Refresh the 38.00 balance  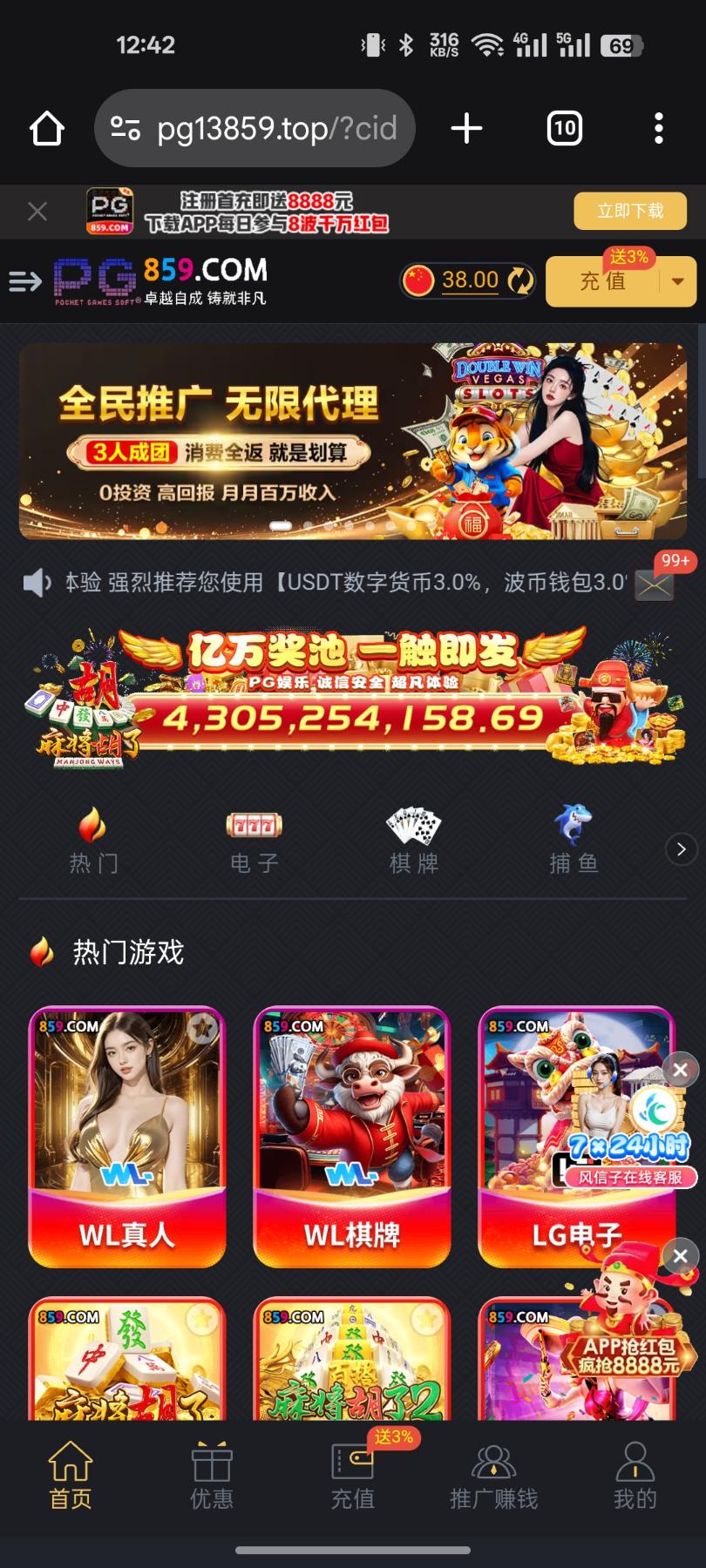coord(520,280)
